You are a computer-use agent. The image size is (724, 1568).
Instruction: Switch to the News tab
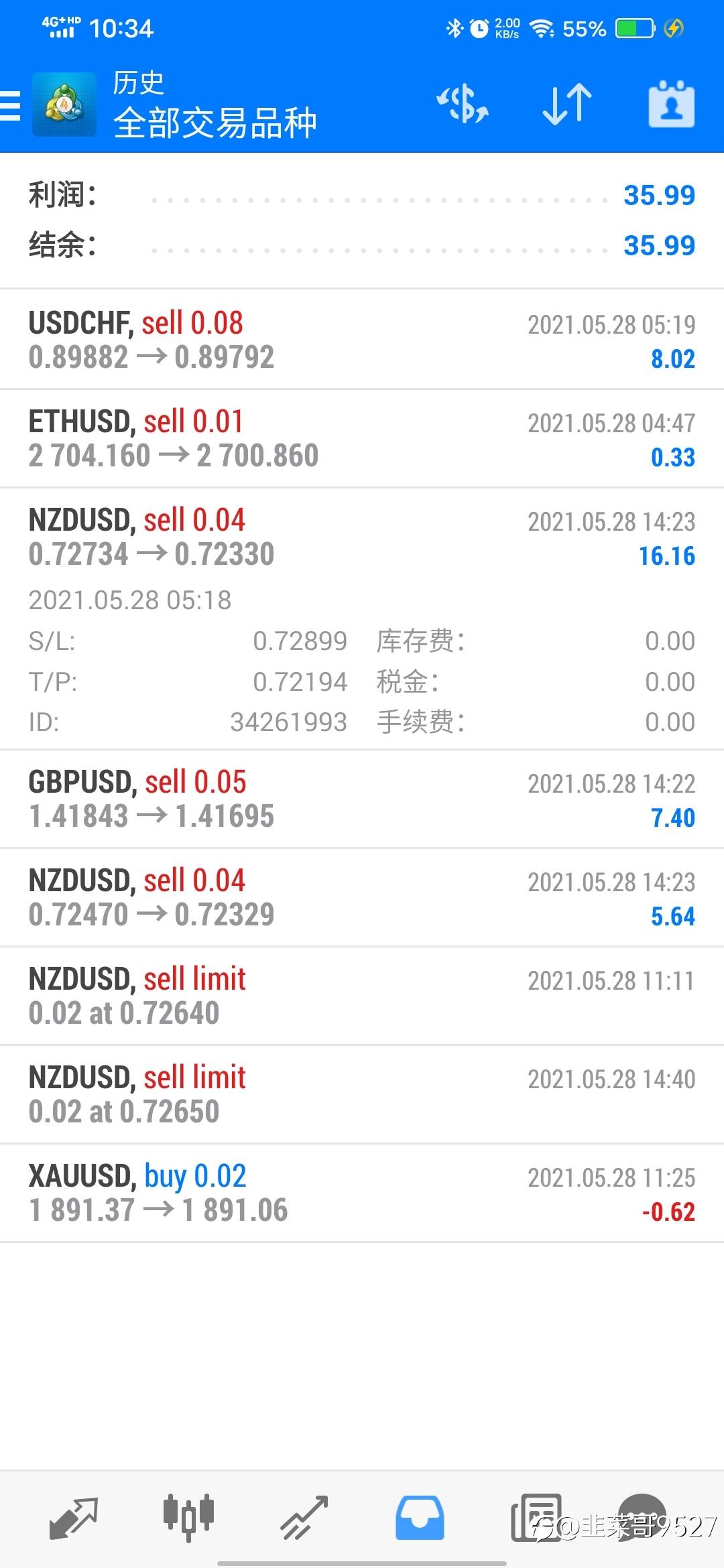pyautogui.click(x=536, y=1517)
